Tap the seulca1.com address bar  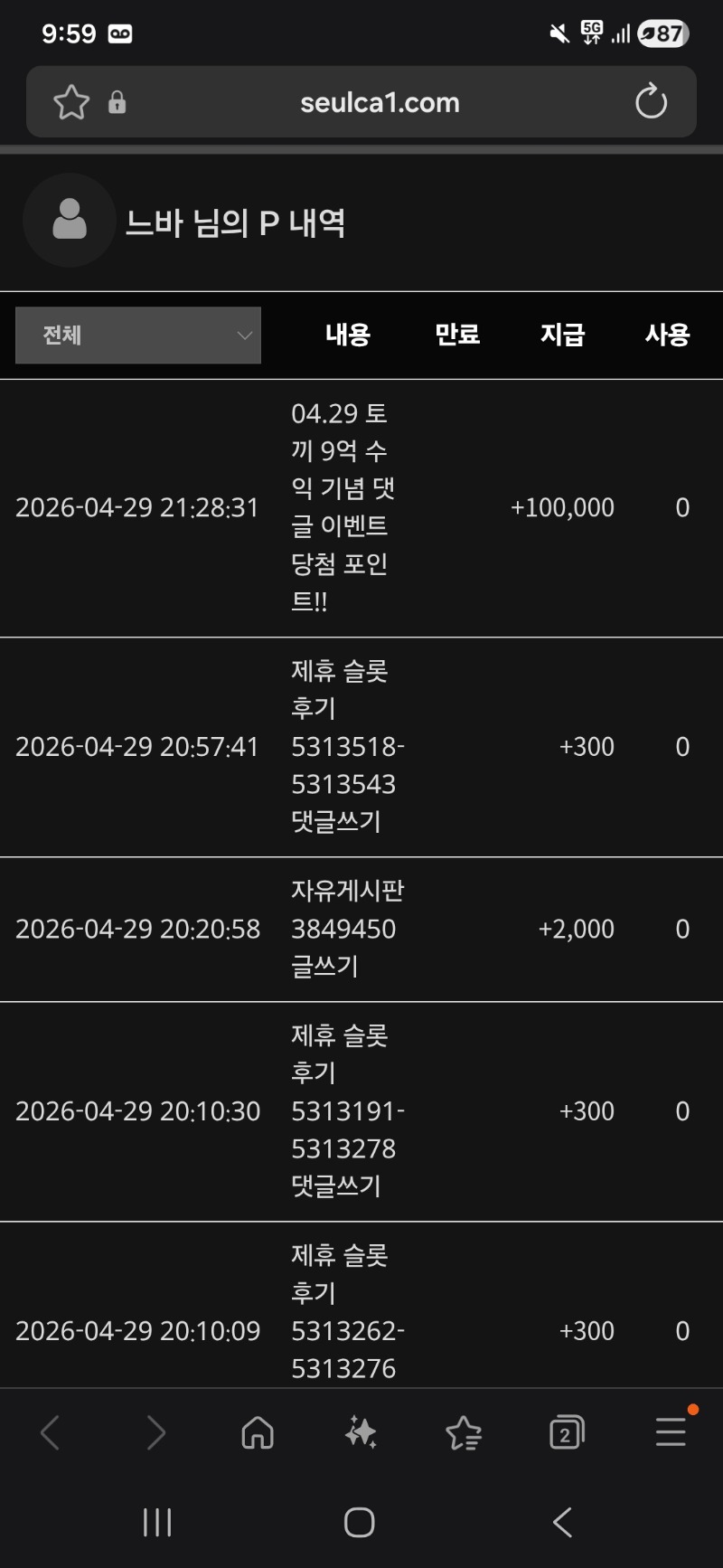pyautogui.click(x=380, y=102)
